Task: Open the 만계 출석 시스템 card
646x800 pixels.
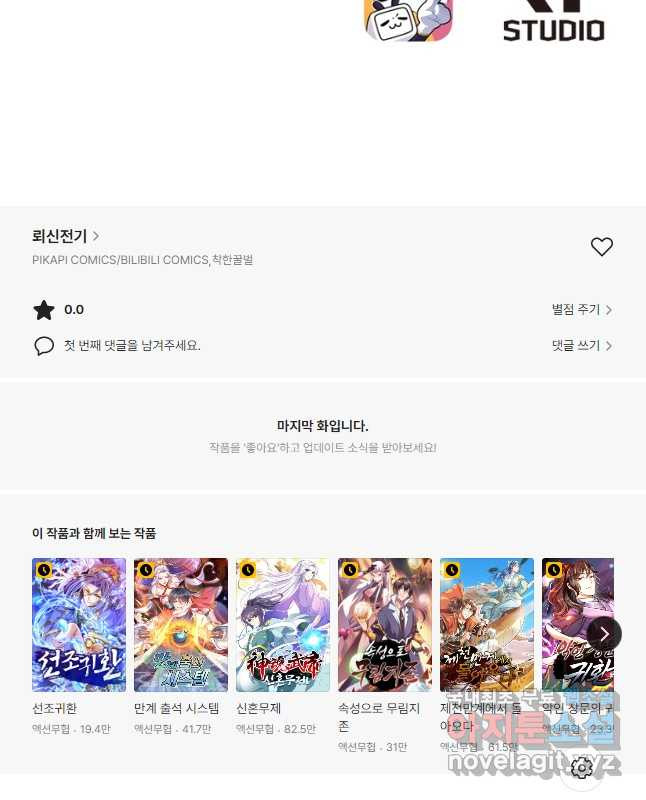Action: pyautogui.click(x=181, y=625)
